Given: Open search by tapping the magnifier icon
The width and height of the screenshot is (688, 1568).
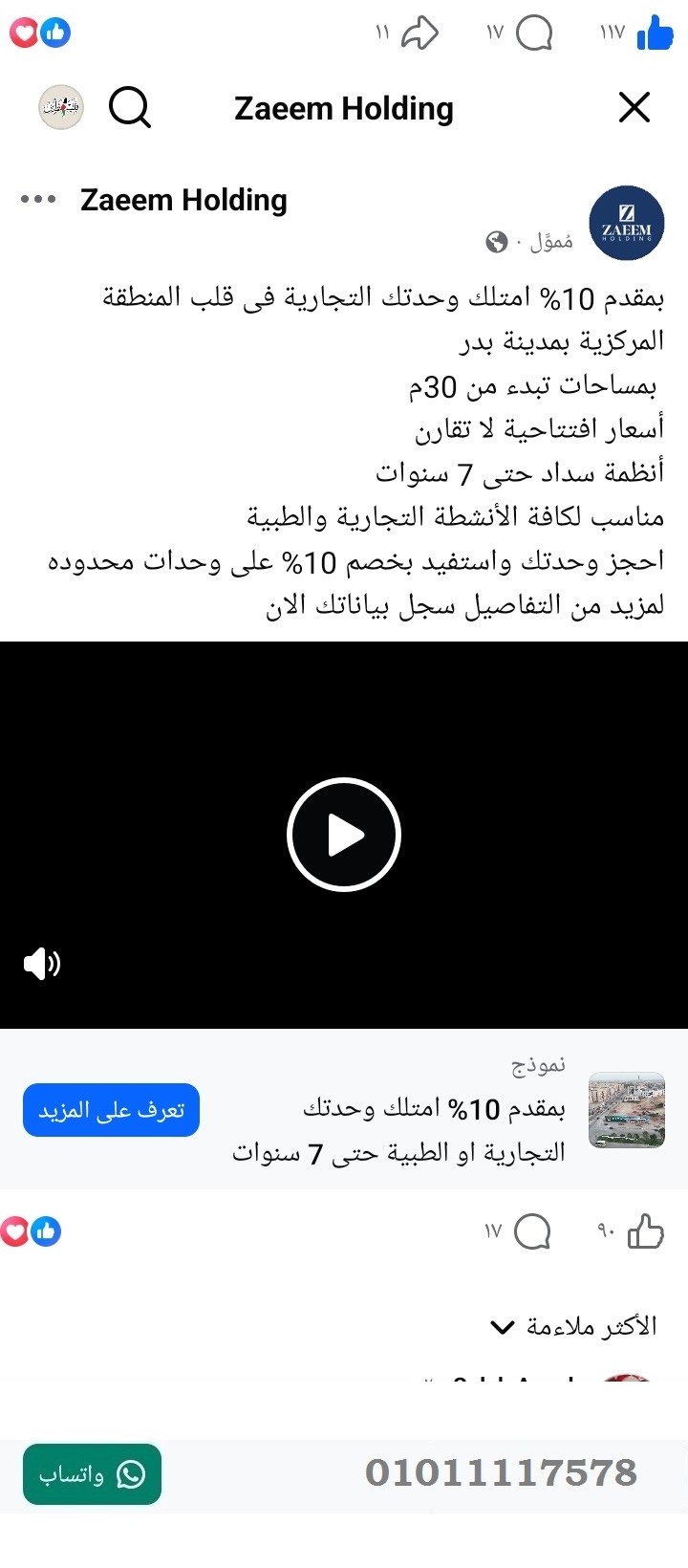Looking at the screenshot, I should coord(130,107).
